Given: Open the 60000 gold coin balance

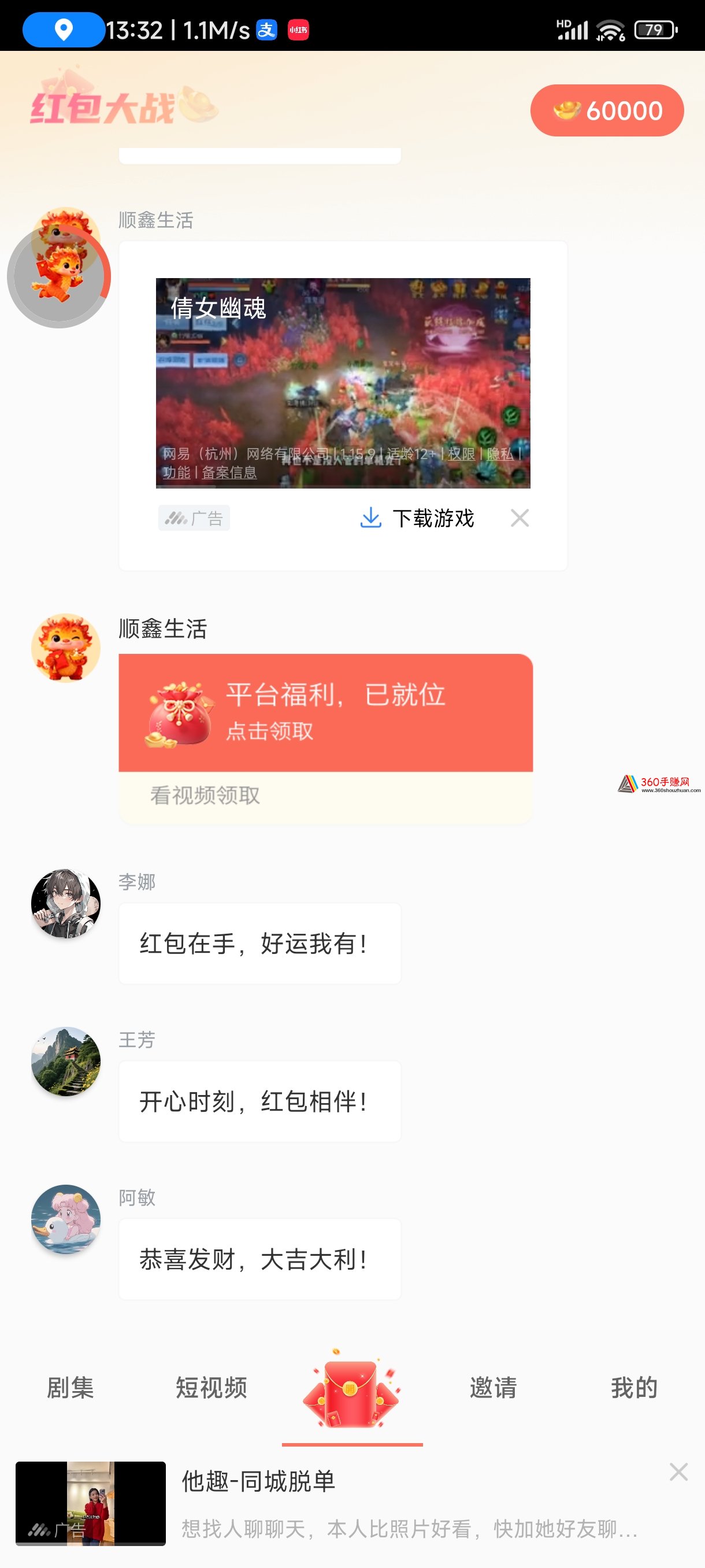Looking at the screenshot, I should [x=606, y=111].
